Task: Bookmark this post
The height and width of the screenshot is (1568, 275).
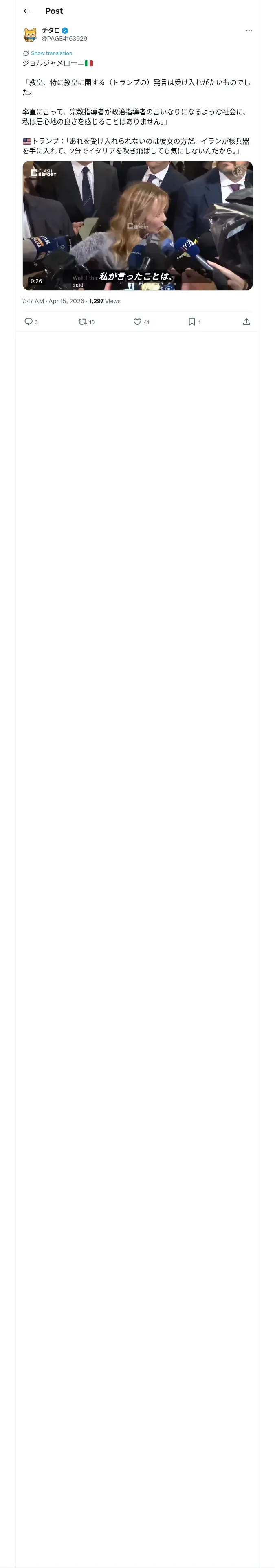Action: [x=191, y=322]
